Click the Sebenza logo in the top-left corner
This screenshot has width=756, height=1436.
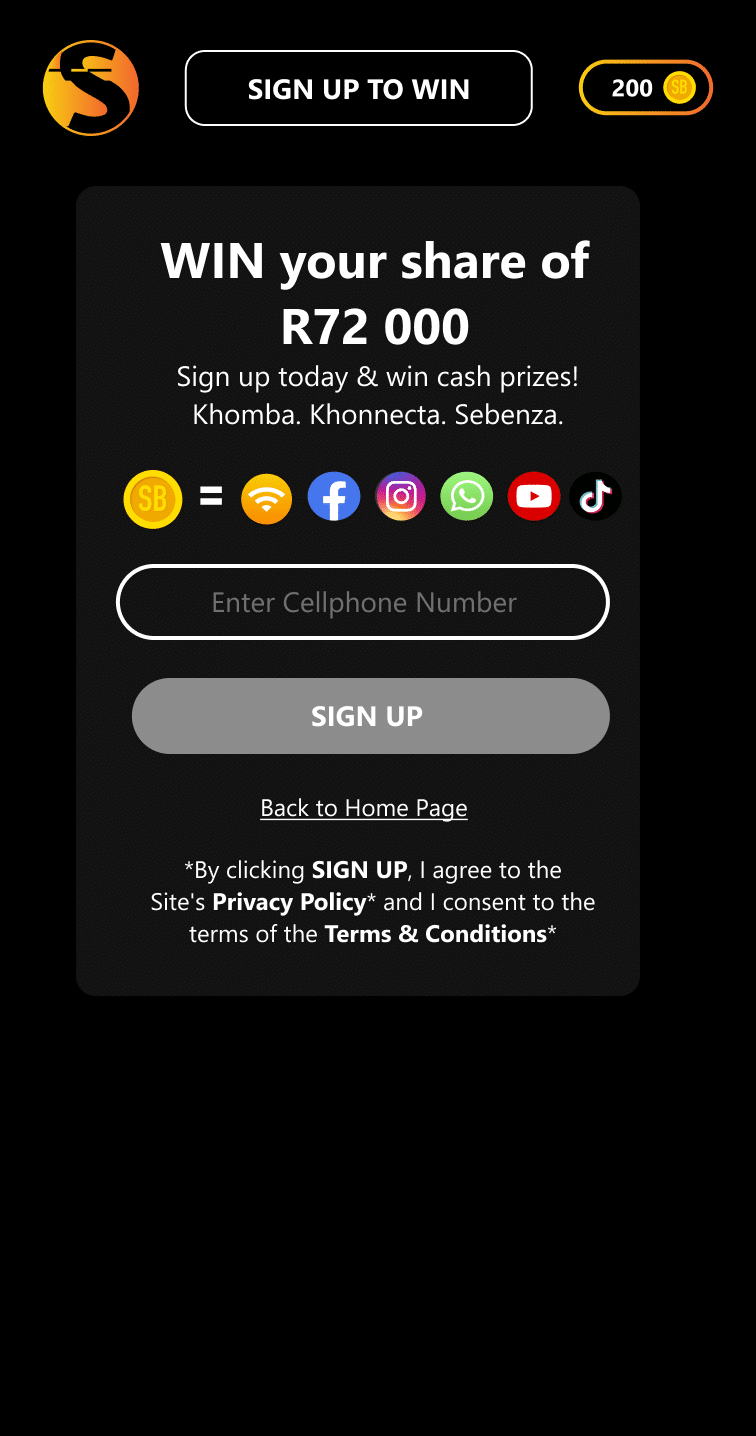point(90,87)
